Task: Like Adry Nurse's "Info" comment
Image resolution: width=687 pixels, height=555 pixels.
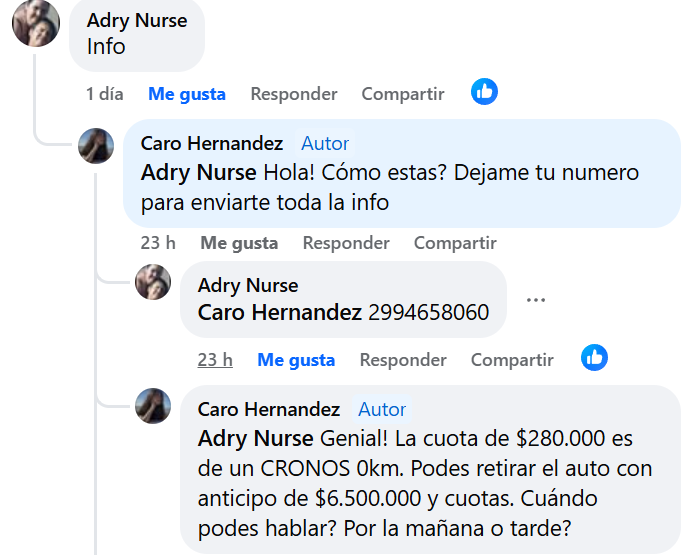Action: [x=187, y=94]
